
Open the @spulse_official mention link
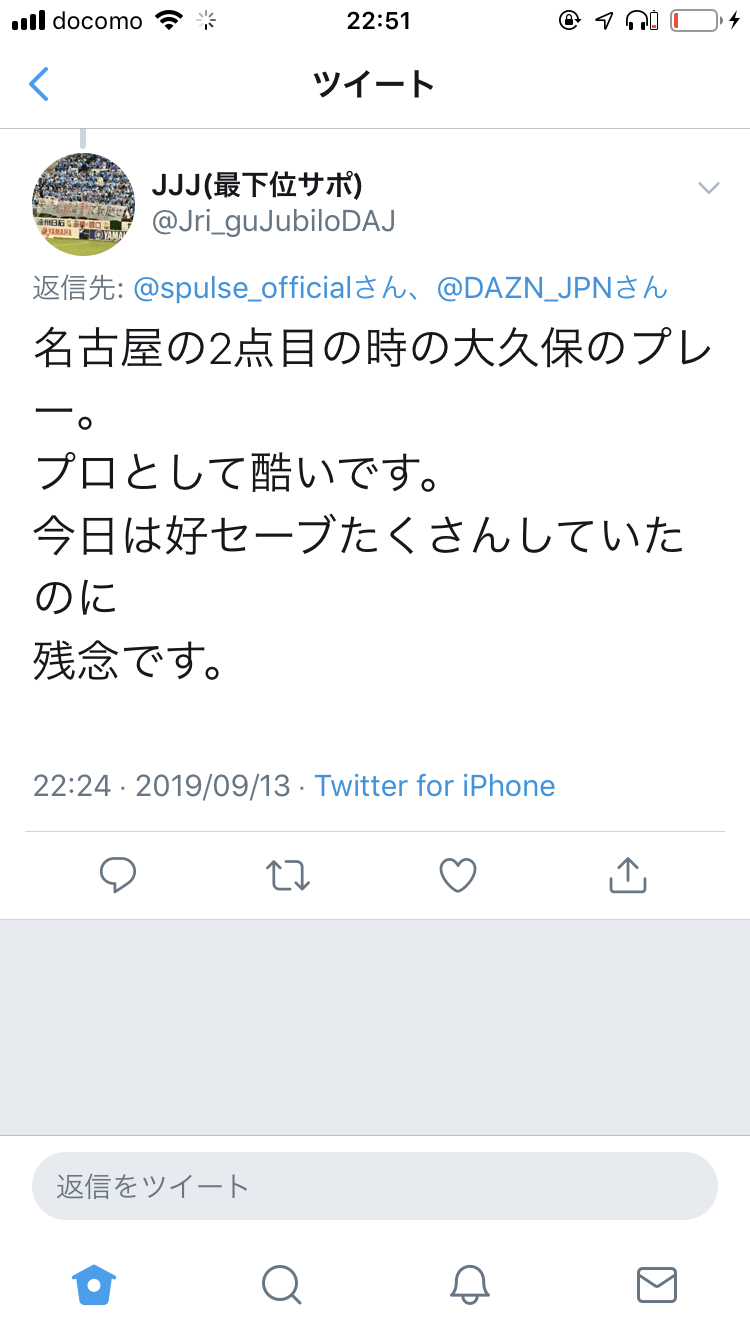click(243, 289)
